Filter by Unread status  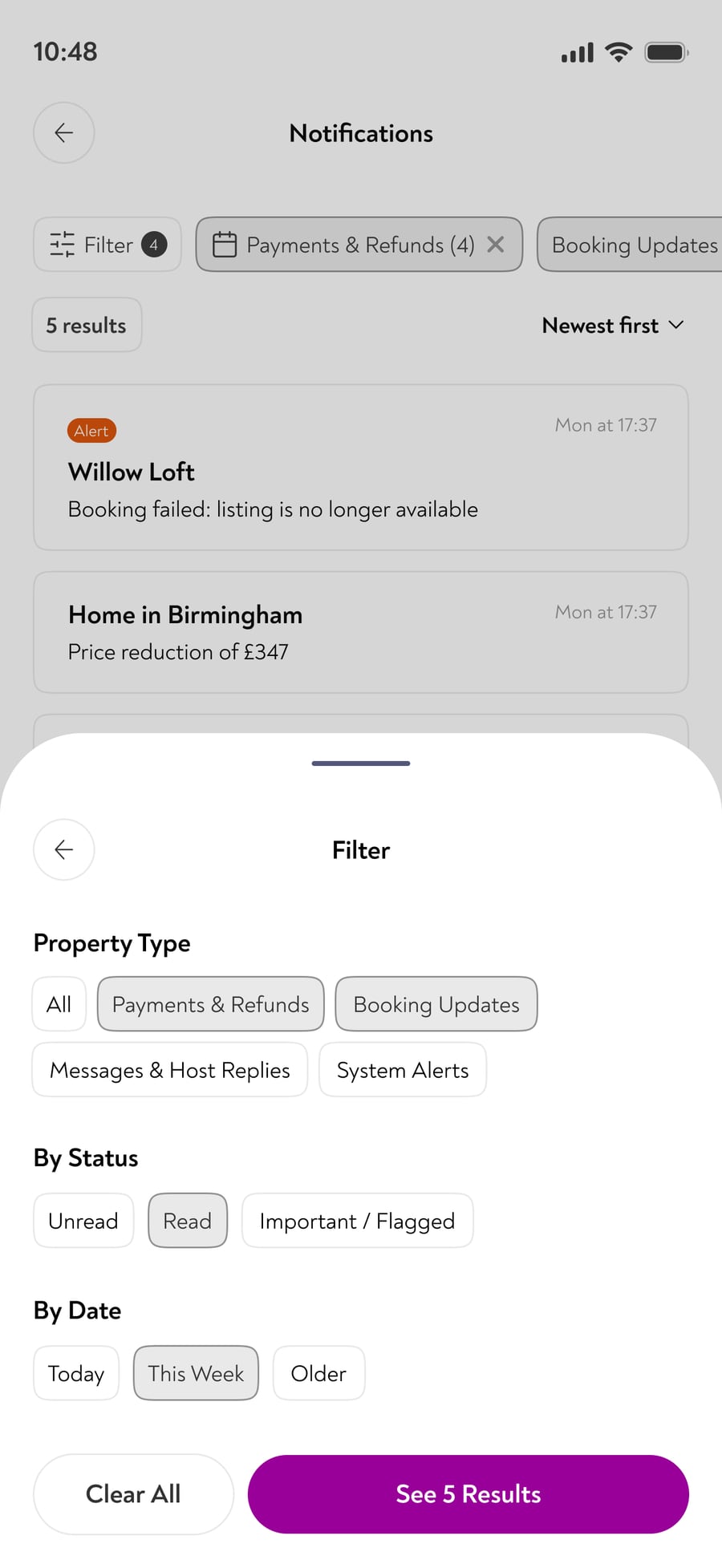[x=83, y=1221]
